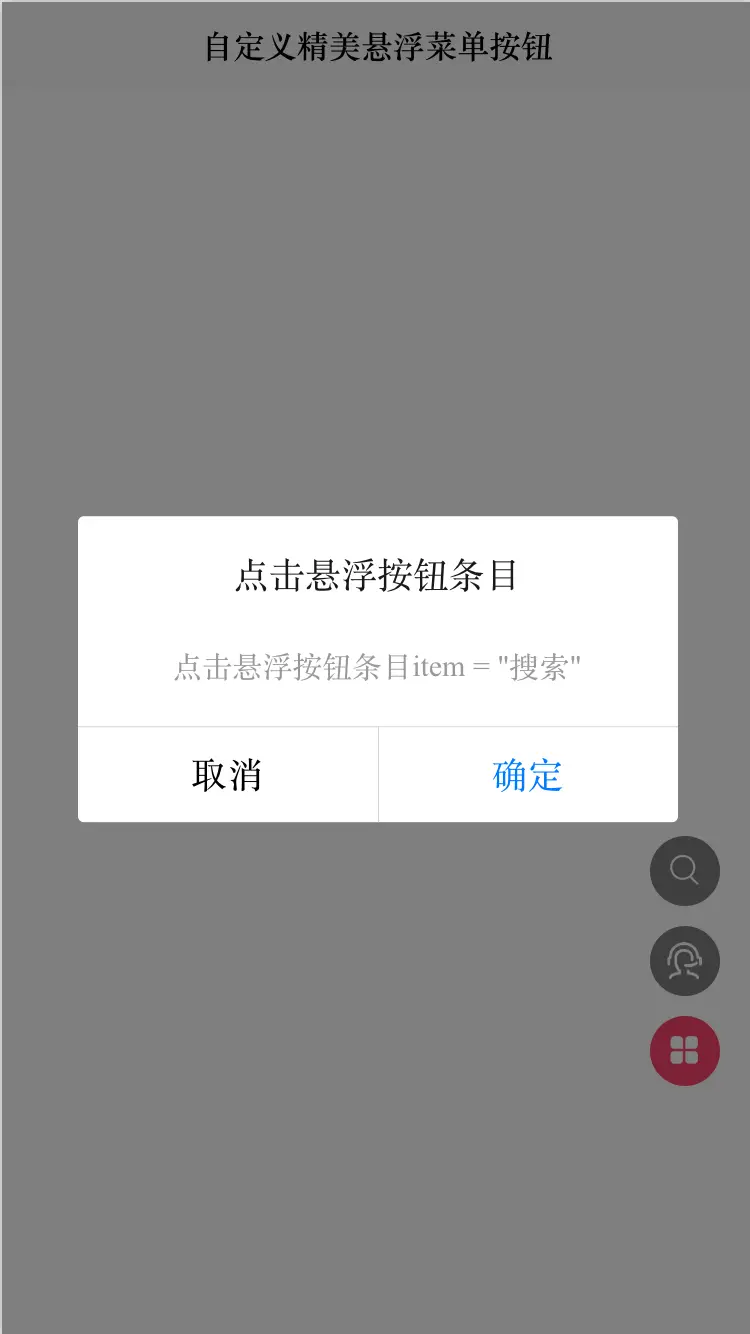Tap the floating search icon
Screen dimensions: 750x1334
pyautogui.click(x=685, y=871)
